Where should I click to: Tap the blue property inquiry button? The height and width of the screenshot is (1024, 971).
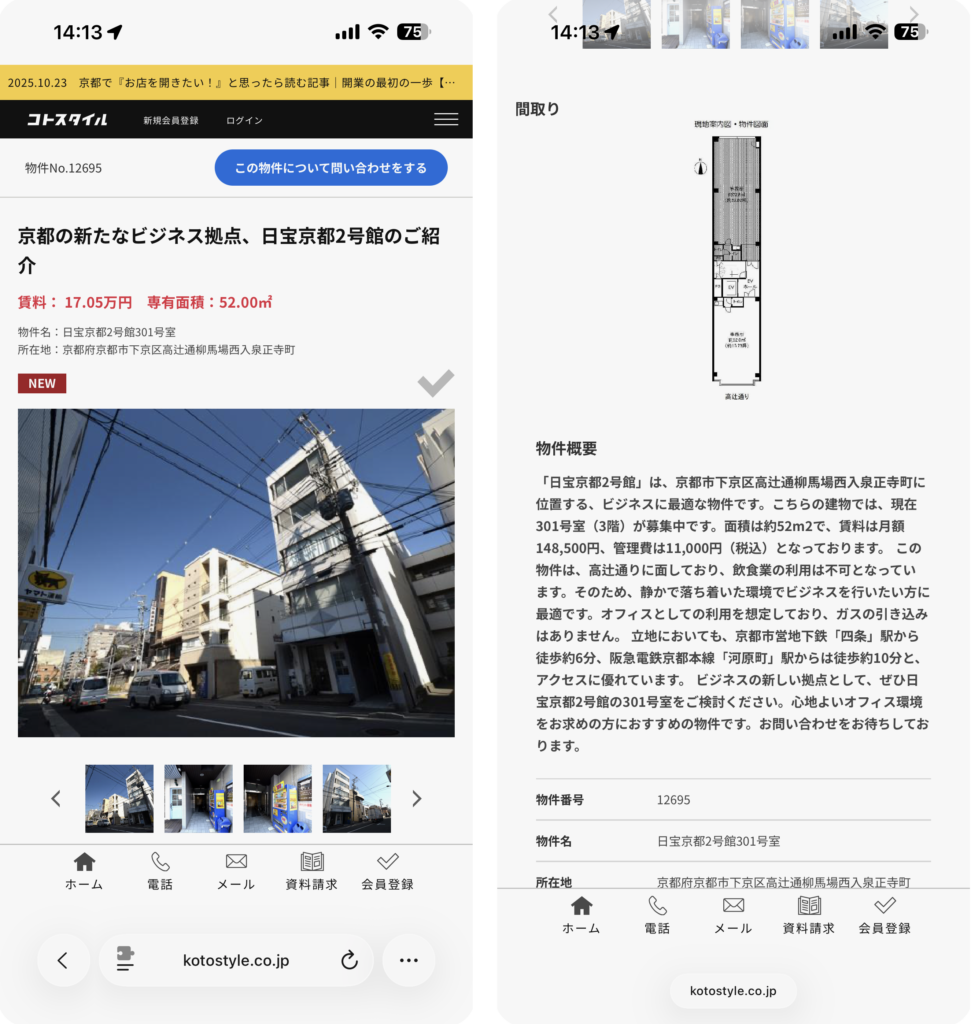click(331, 168)
